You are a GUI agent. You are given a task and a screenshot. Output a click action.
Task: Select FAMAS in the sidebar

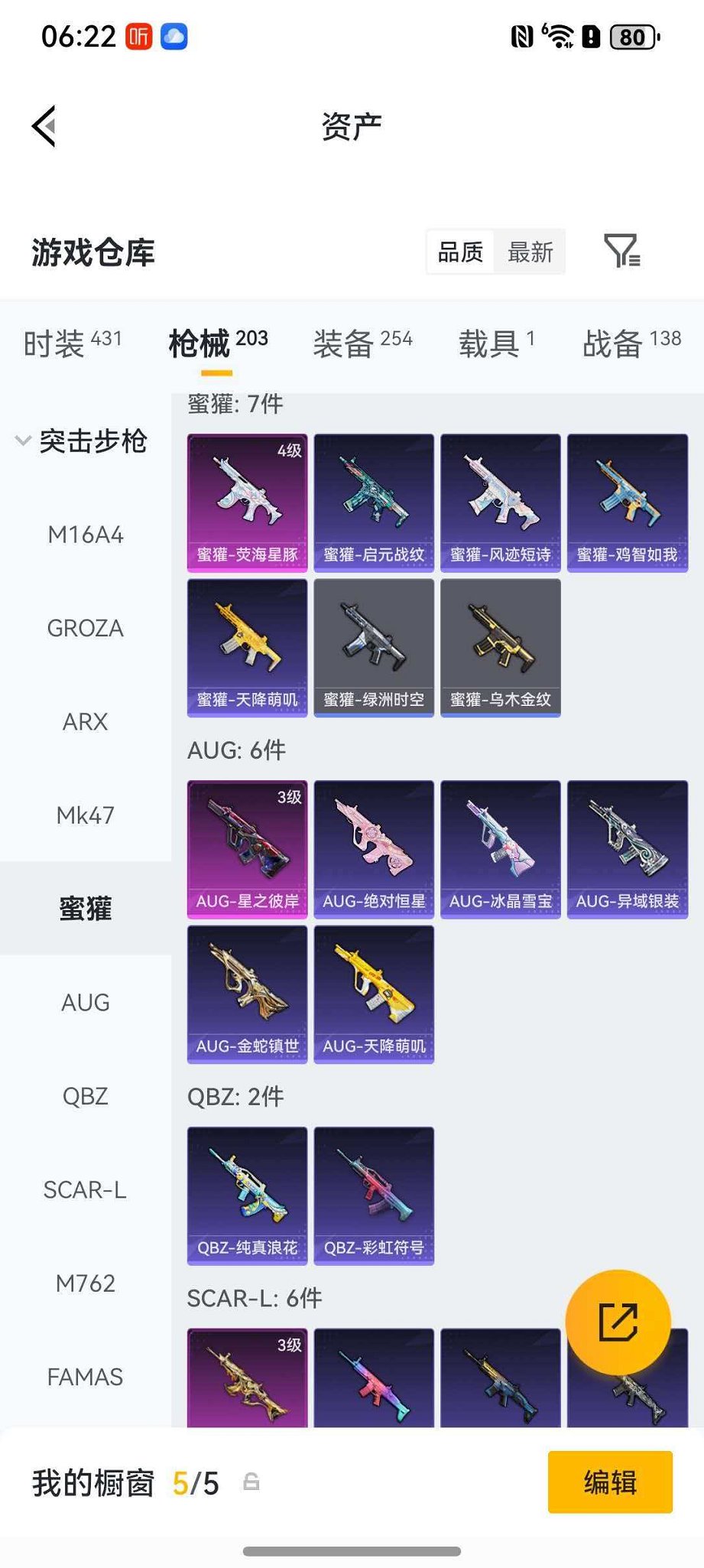click(85, 1377)
